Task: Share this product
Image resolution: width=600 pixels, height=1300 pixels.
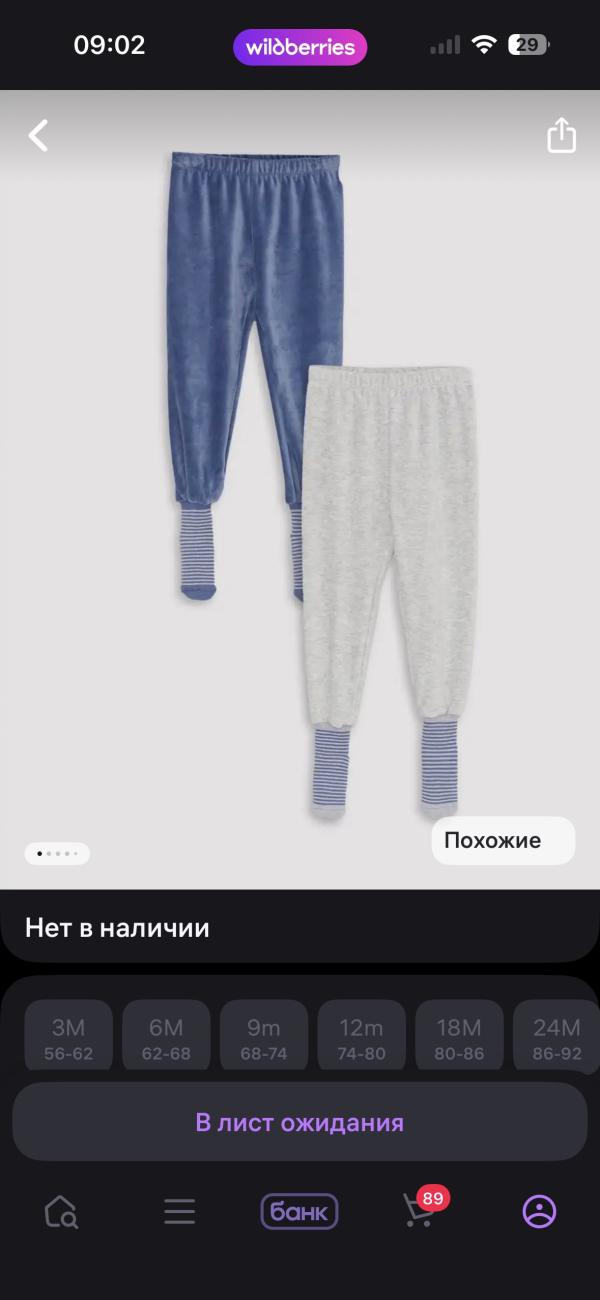Action: [x=561, y=136]
